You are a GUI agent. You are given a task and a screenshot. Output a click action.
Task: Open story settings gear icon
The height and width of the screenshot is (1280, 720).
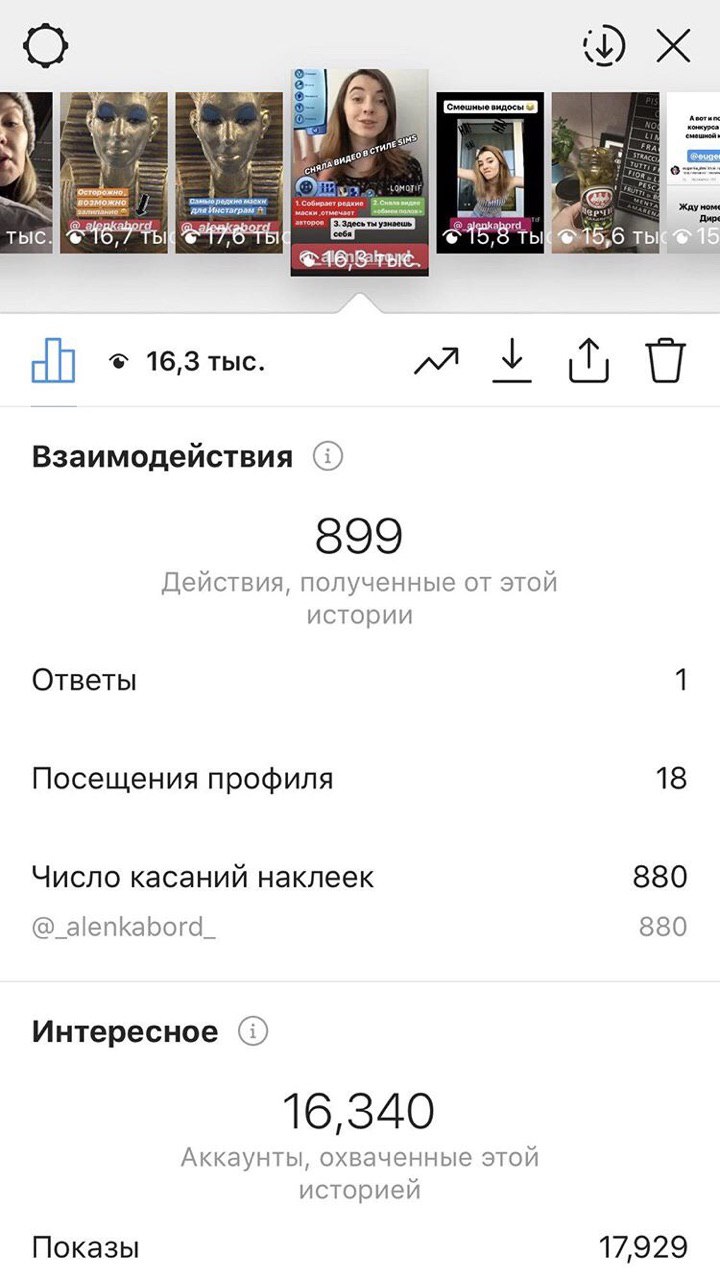46,46
